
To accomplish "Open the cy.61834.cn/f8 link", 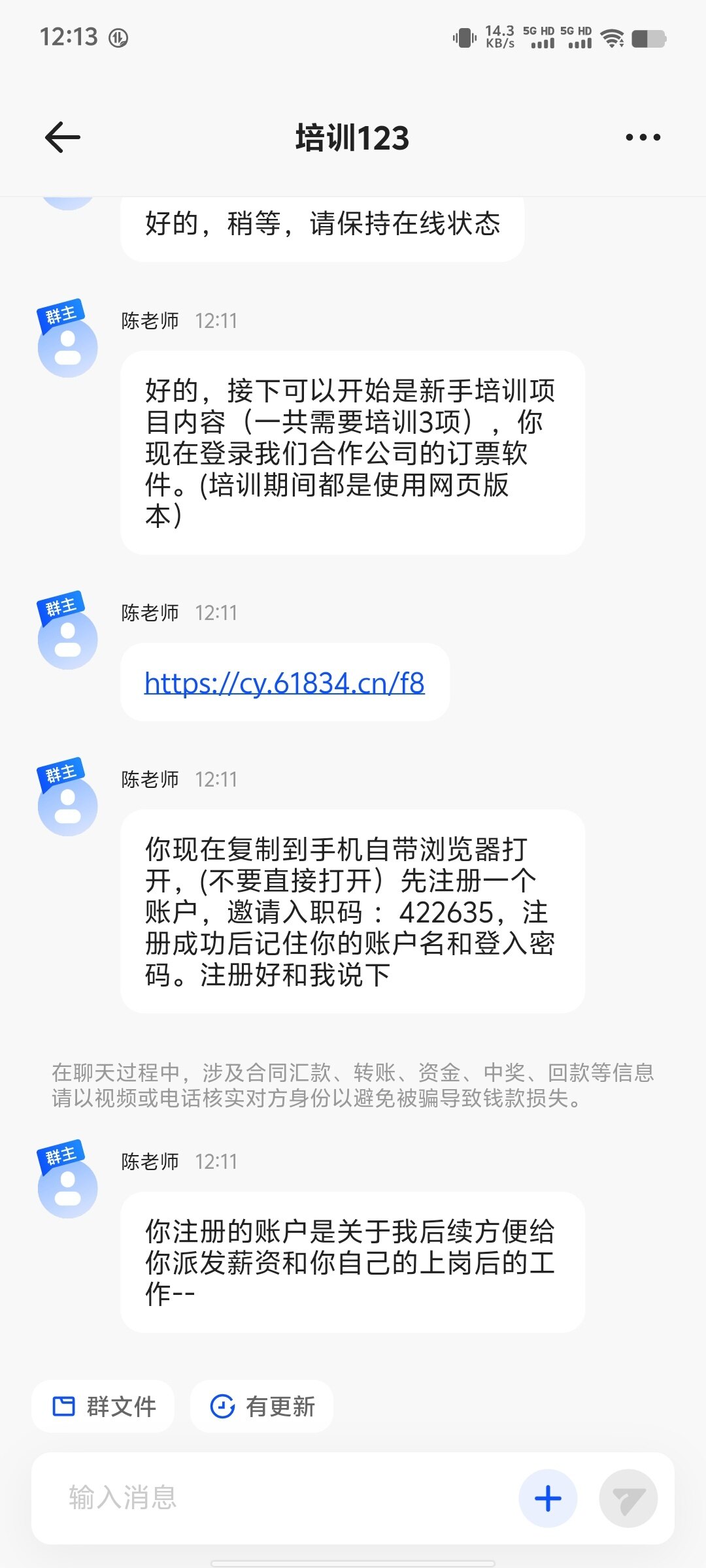I will click(x=284, y=683).
